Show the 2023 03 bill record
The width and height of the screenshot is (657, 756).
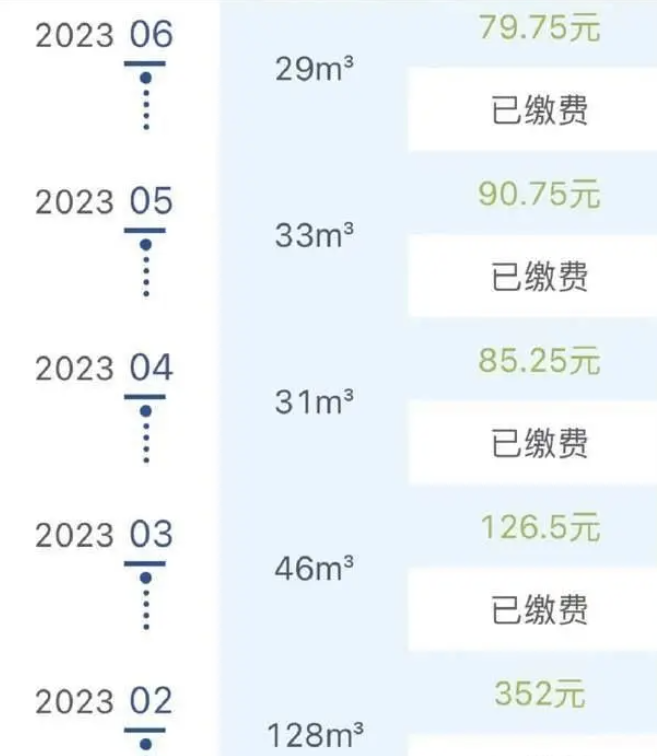tap(314, 570)
